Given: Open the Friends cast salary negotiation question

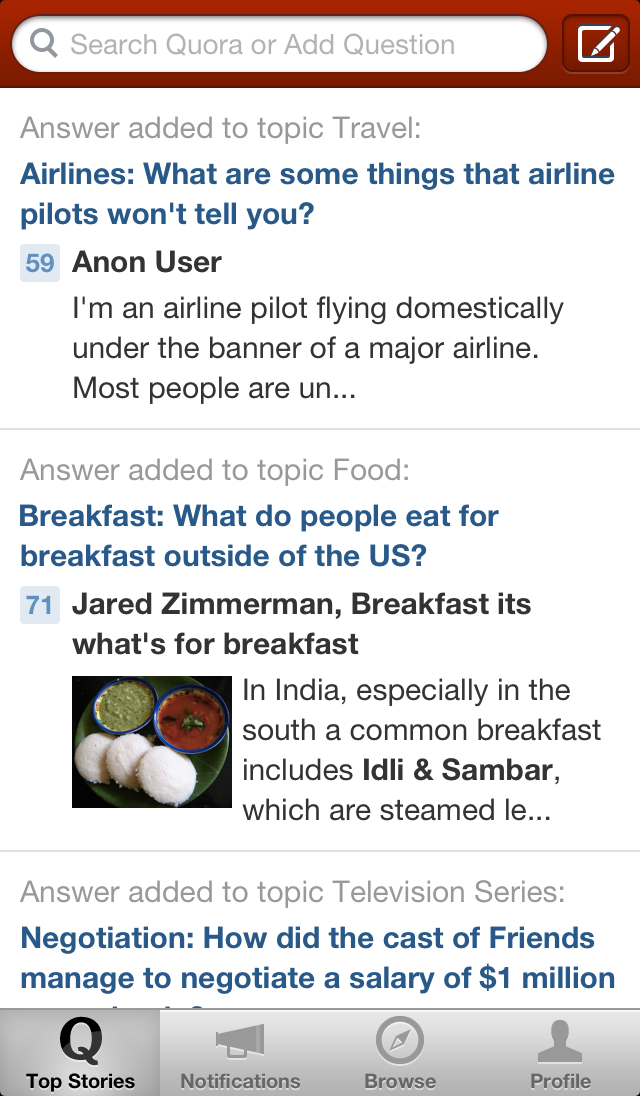Looking at the screenshot, I should coord(317,957).
